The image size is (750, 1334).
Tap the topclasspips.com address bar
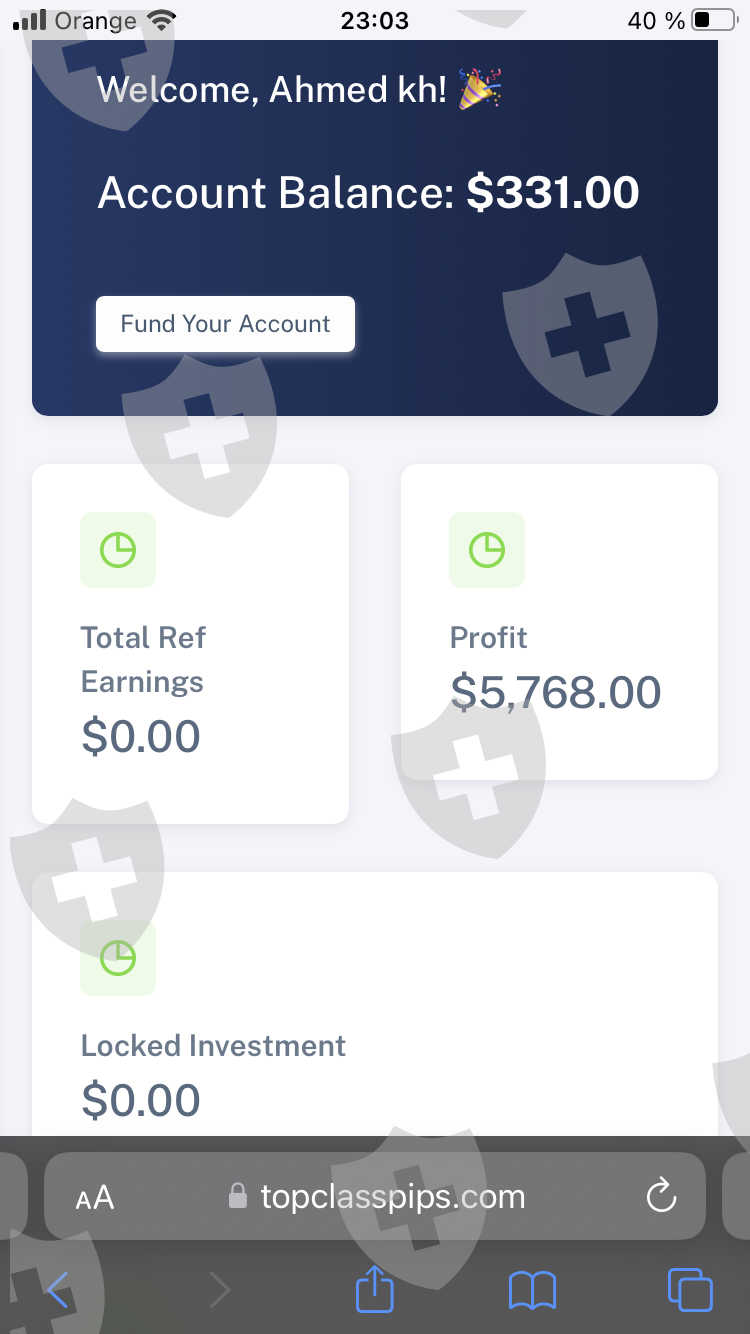click(x=375, y=1196)
